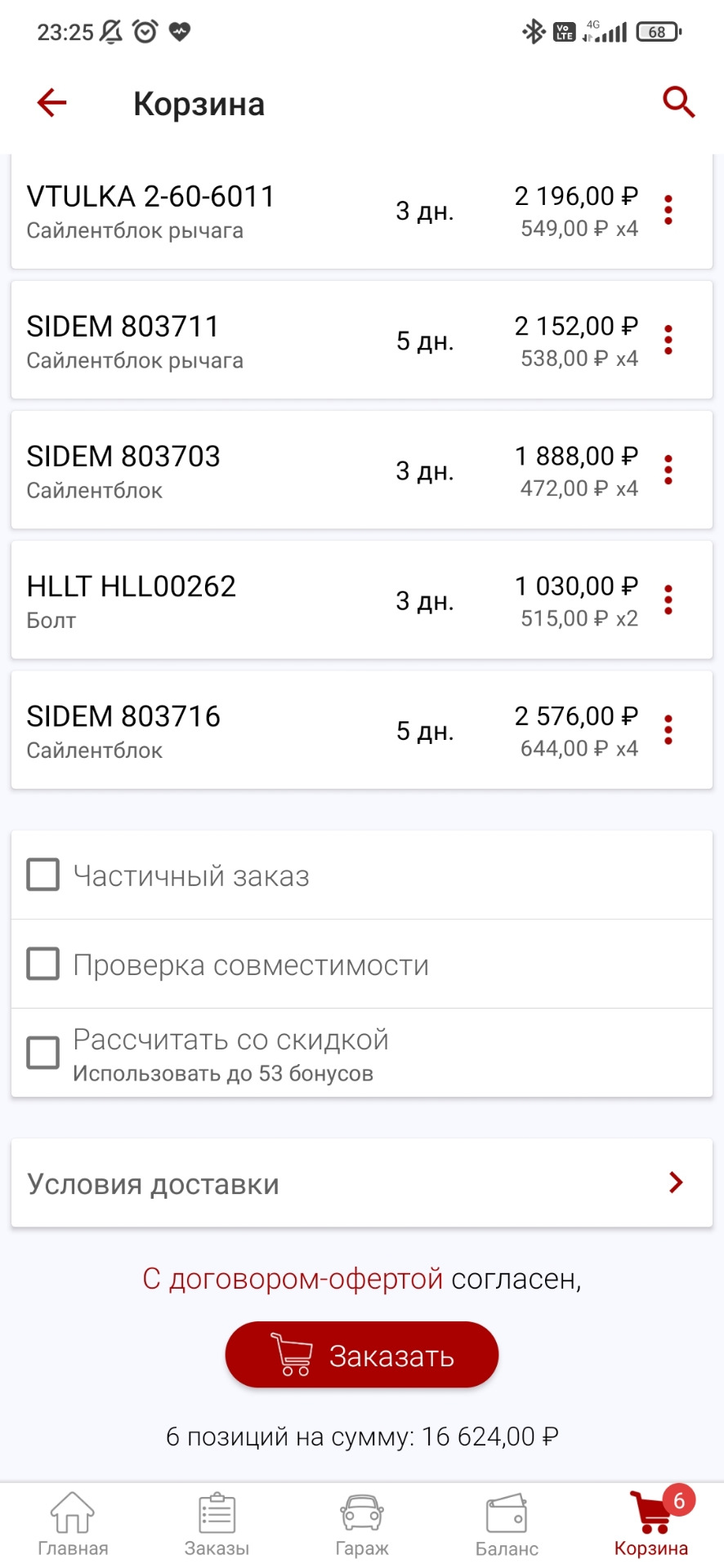724x1568 pixels.
Task: Open options menu for SIDEM 803711
Action: point(668,340)
